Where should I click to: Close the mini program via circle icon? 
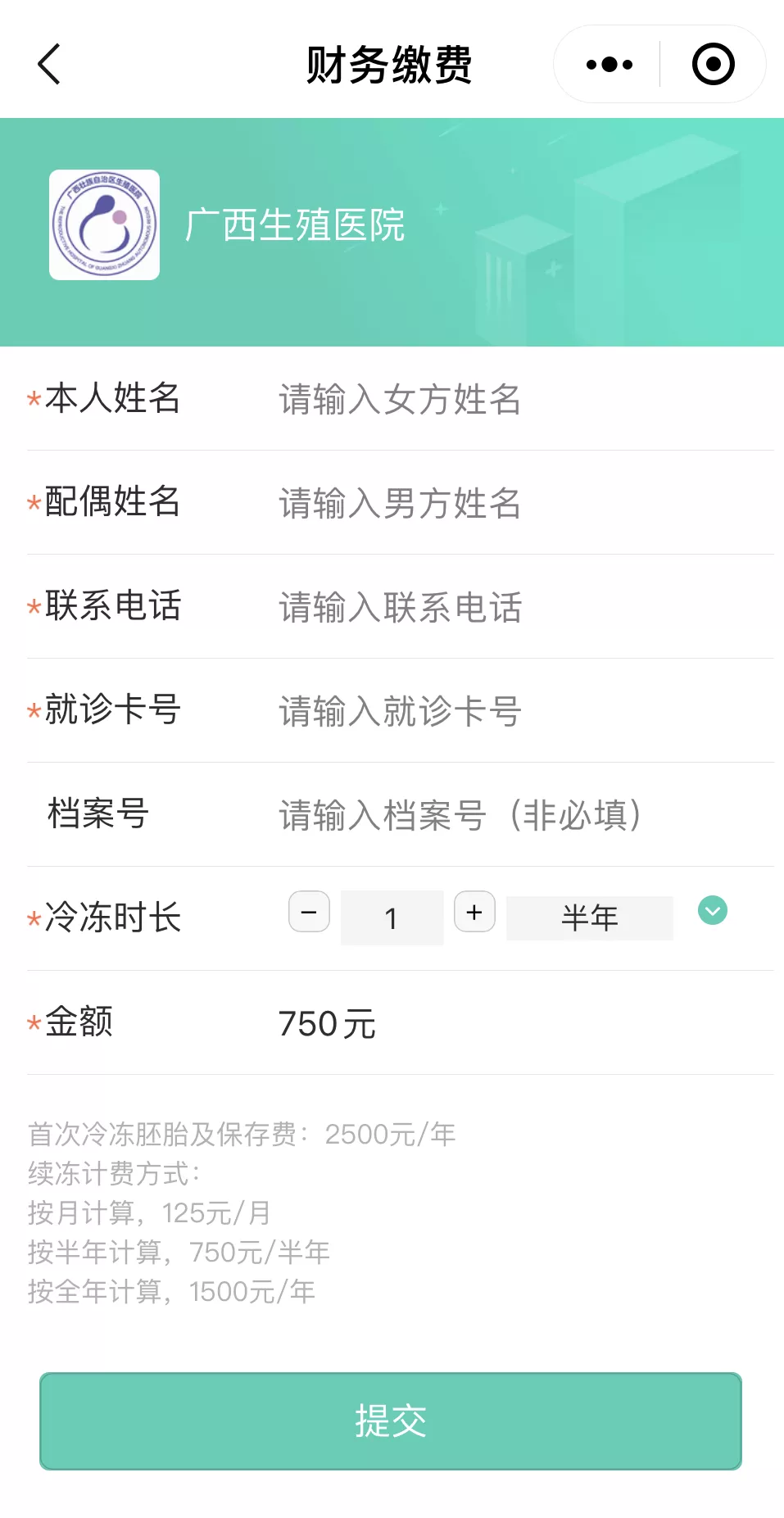click(713, 64)
